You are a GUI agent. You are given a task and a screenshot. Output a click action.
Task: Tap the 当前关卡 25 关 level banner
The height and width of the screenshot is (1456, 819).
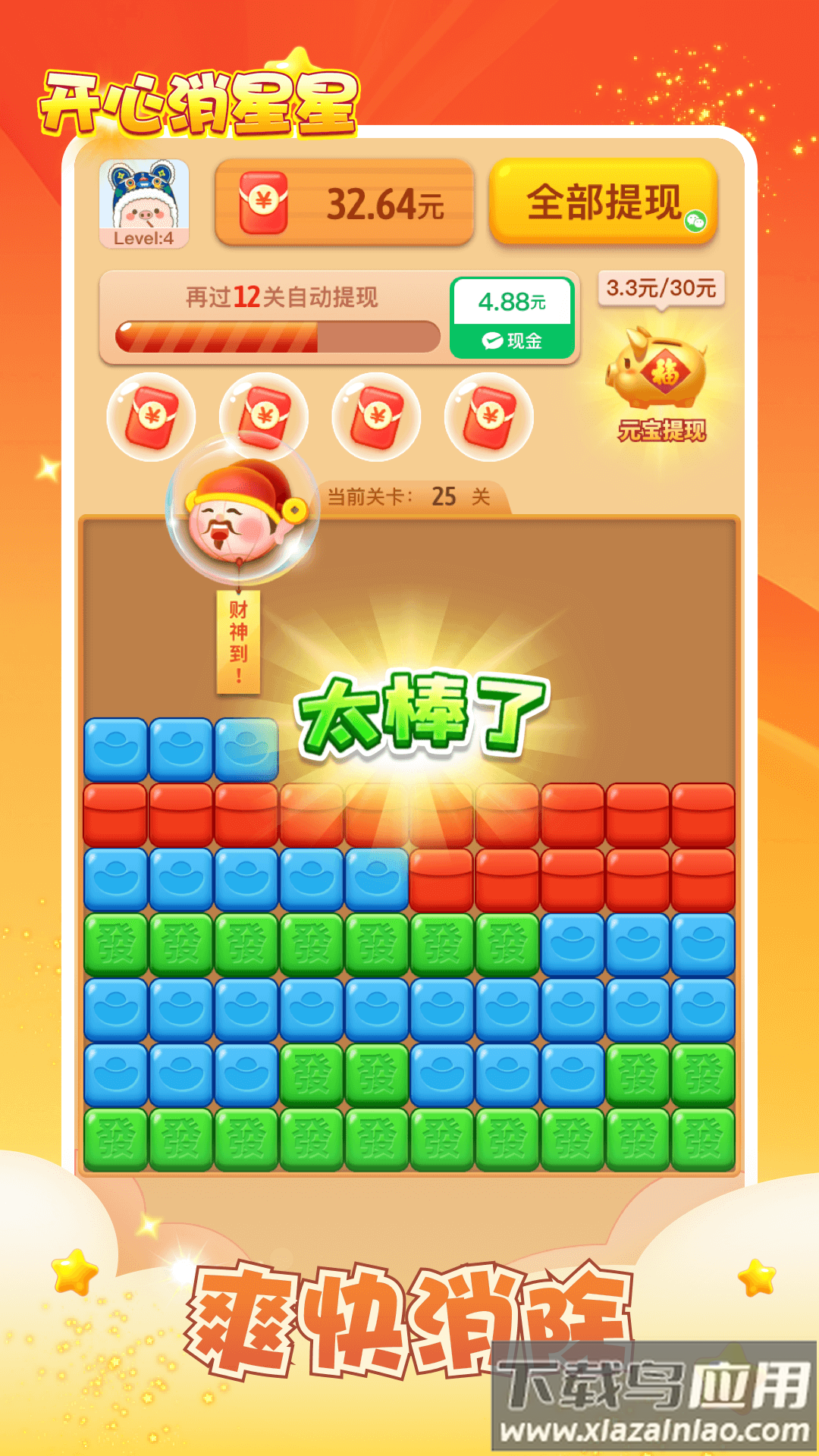(413, 497)
